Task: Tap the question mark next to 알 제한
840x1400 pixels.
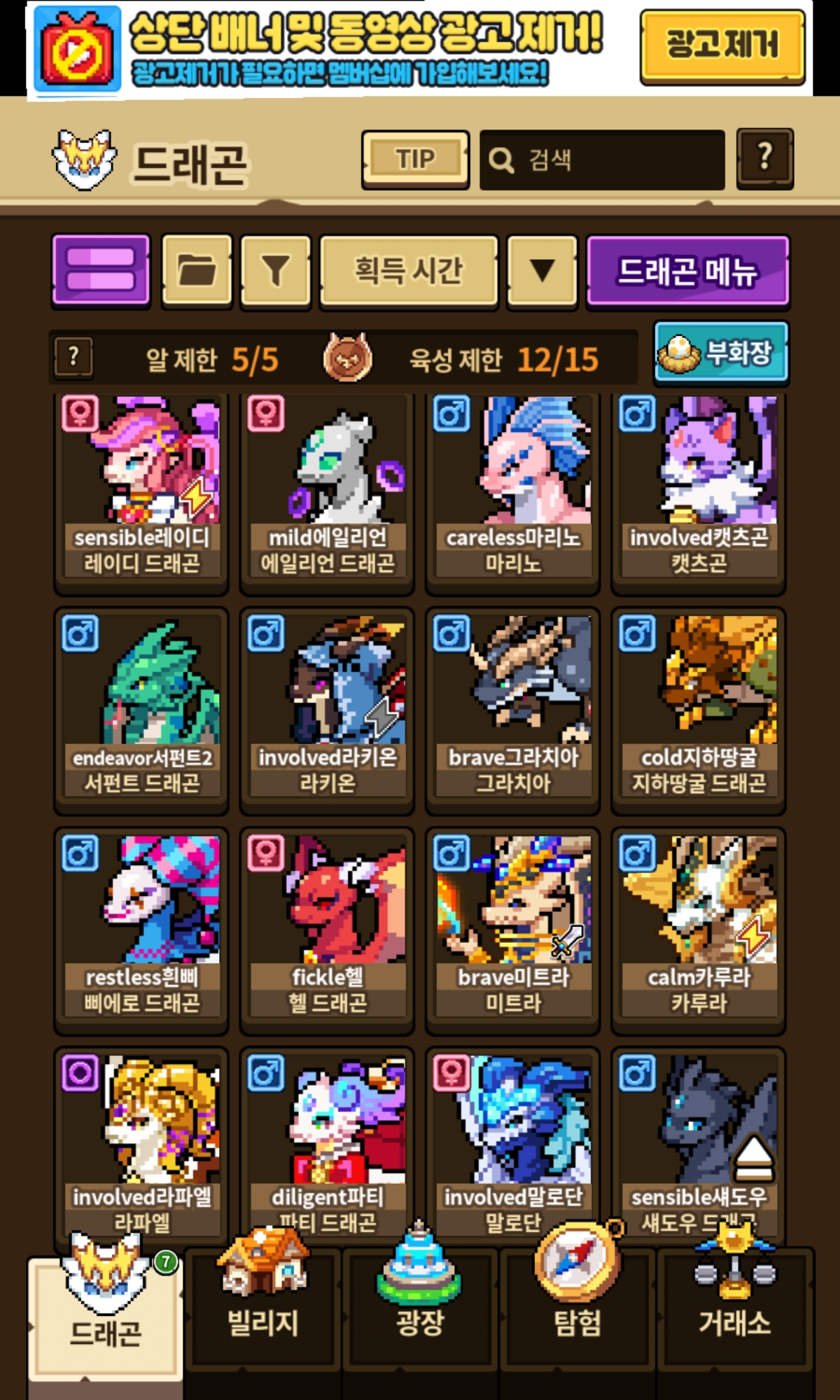Action: (x=73, y=358)
